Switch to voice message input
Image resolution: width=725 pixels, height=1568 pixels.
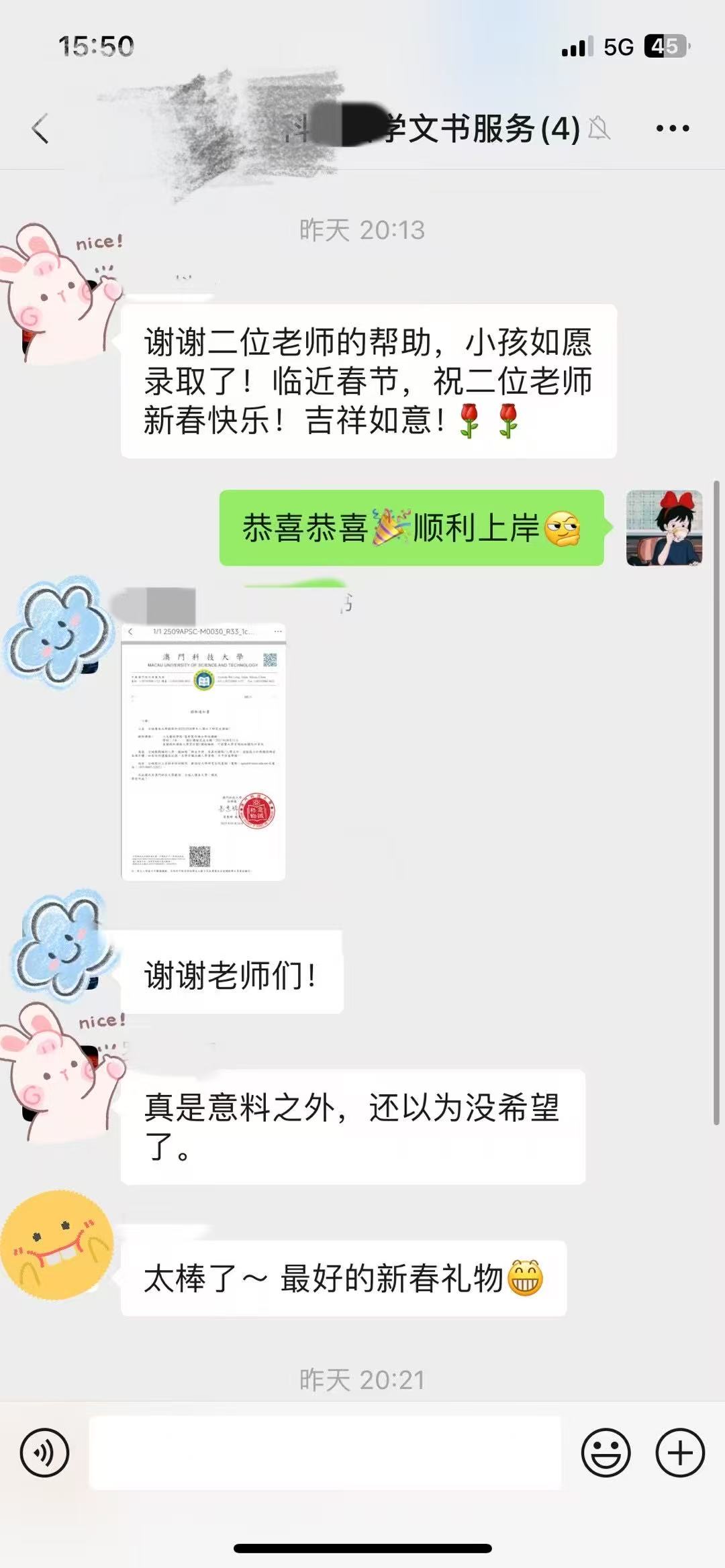pos(44,1453)
